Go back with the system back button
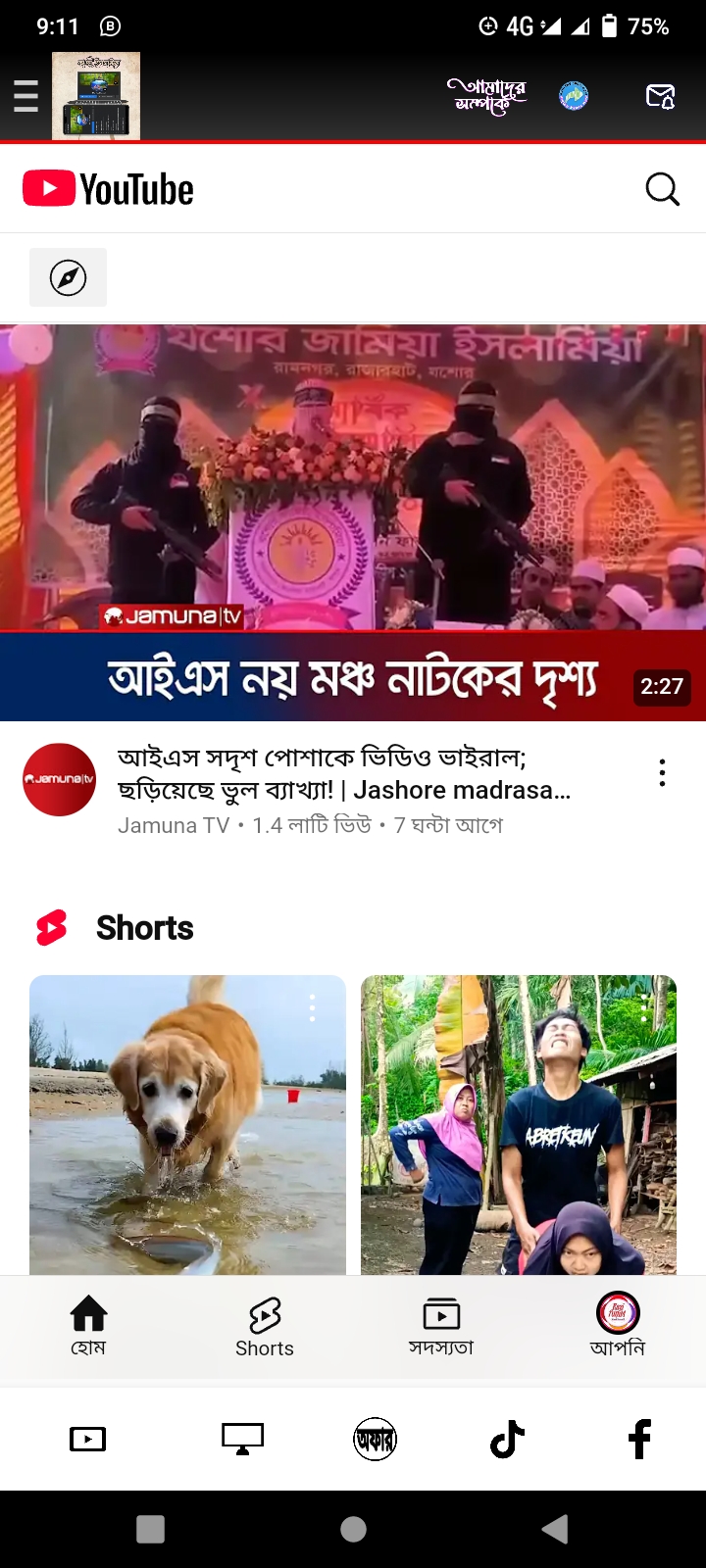706x1568 pixels. [x=555, y=1529]
